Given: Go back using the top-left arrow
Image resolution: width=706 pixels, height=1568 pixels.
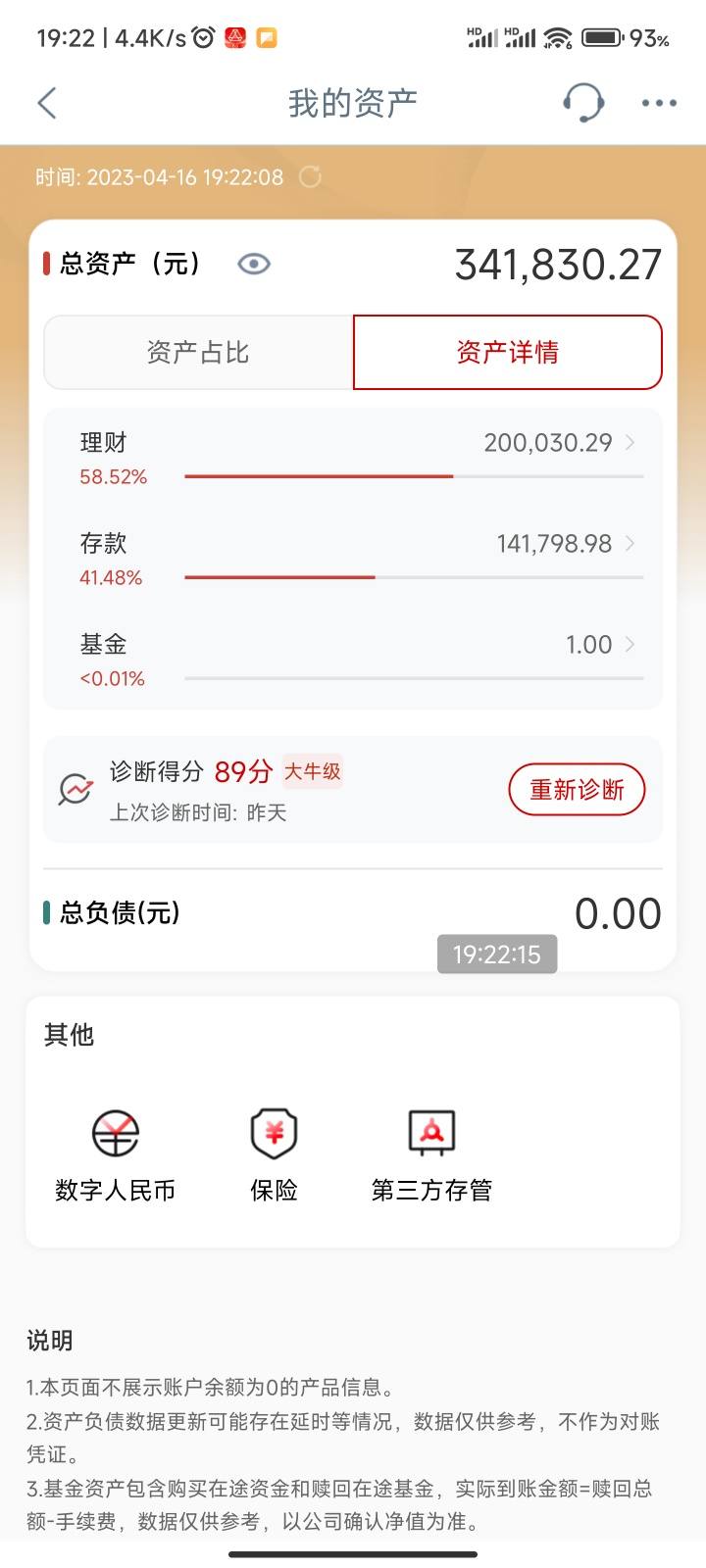Looking at the screenshot, I should 47,103.
